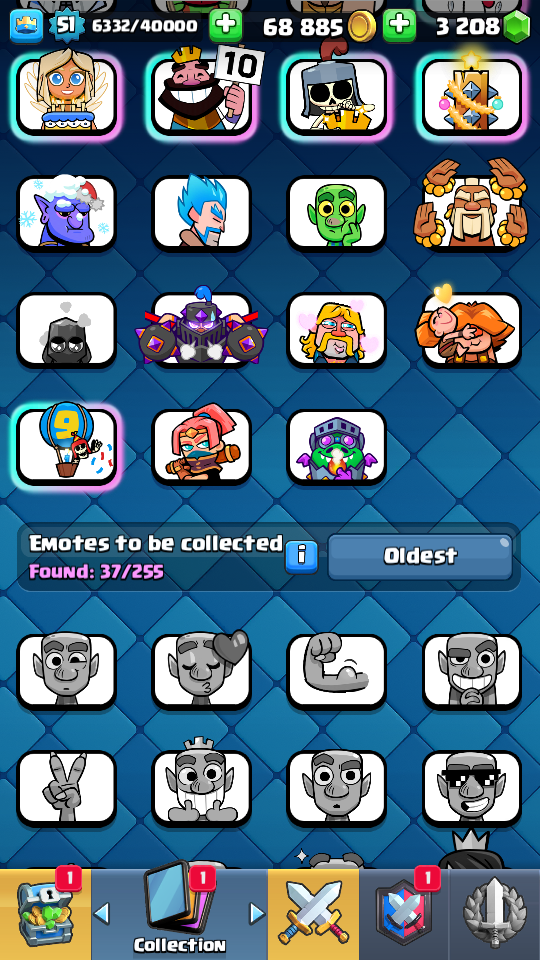Select the hot air balloon number 9 emote
Viewport: 540px width, 960px height.
click(66, 446)
